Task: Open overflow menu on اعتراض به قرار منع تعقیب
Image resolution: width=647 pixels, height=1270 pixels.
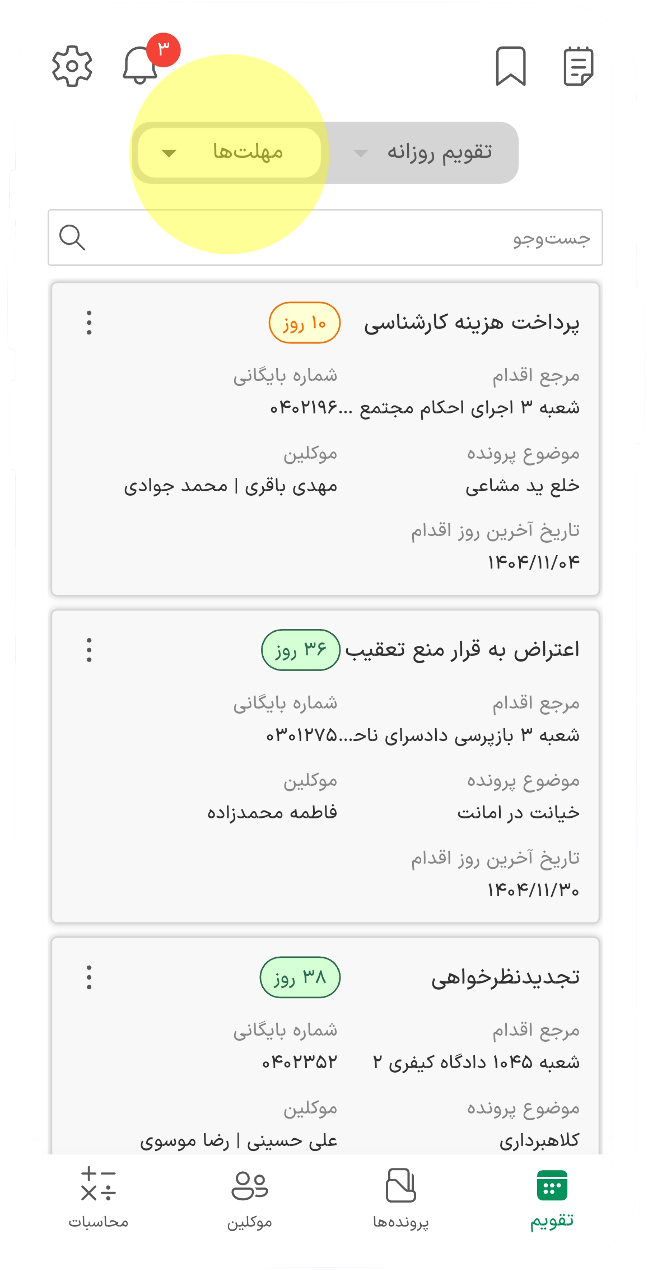Action: coord(89,650)
